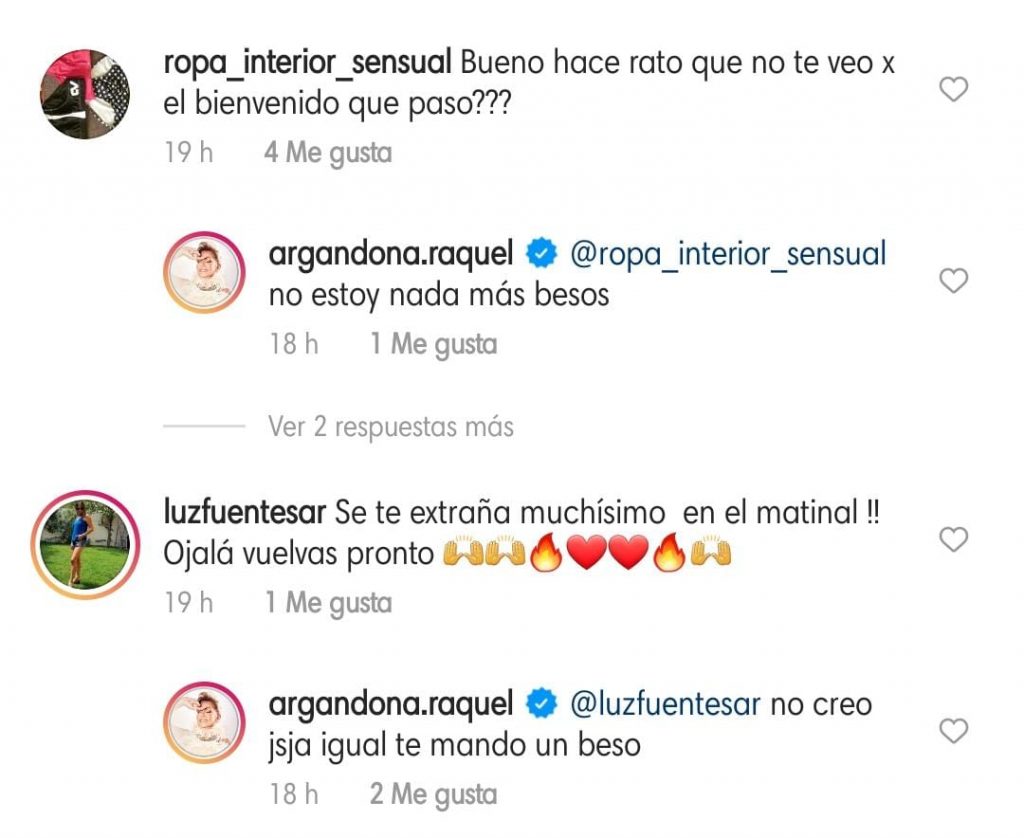Like the comment by ropa_interior_sensual
The width and height of the screenshot is (1024, 838).
point(955,90)
